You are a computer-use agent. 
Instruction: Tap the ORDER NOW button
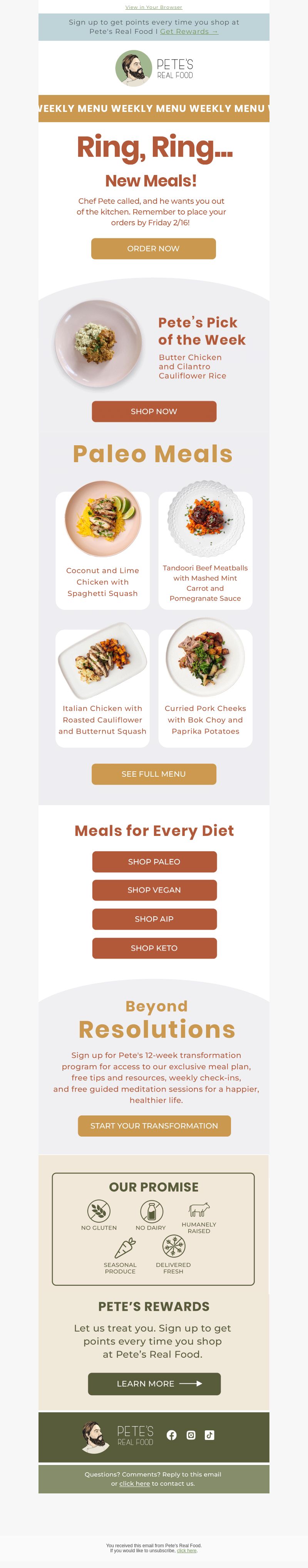point(154,248)
